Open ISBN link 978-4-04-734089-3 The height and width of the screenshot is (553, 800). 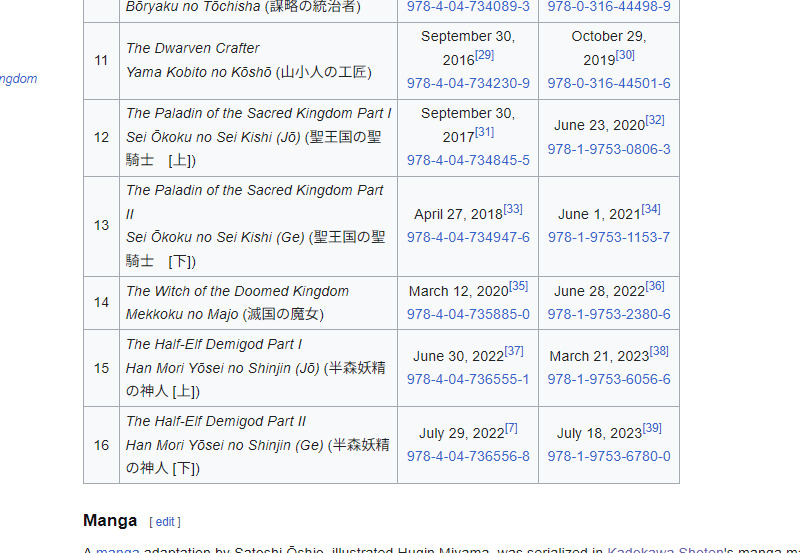point(468,7)
